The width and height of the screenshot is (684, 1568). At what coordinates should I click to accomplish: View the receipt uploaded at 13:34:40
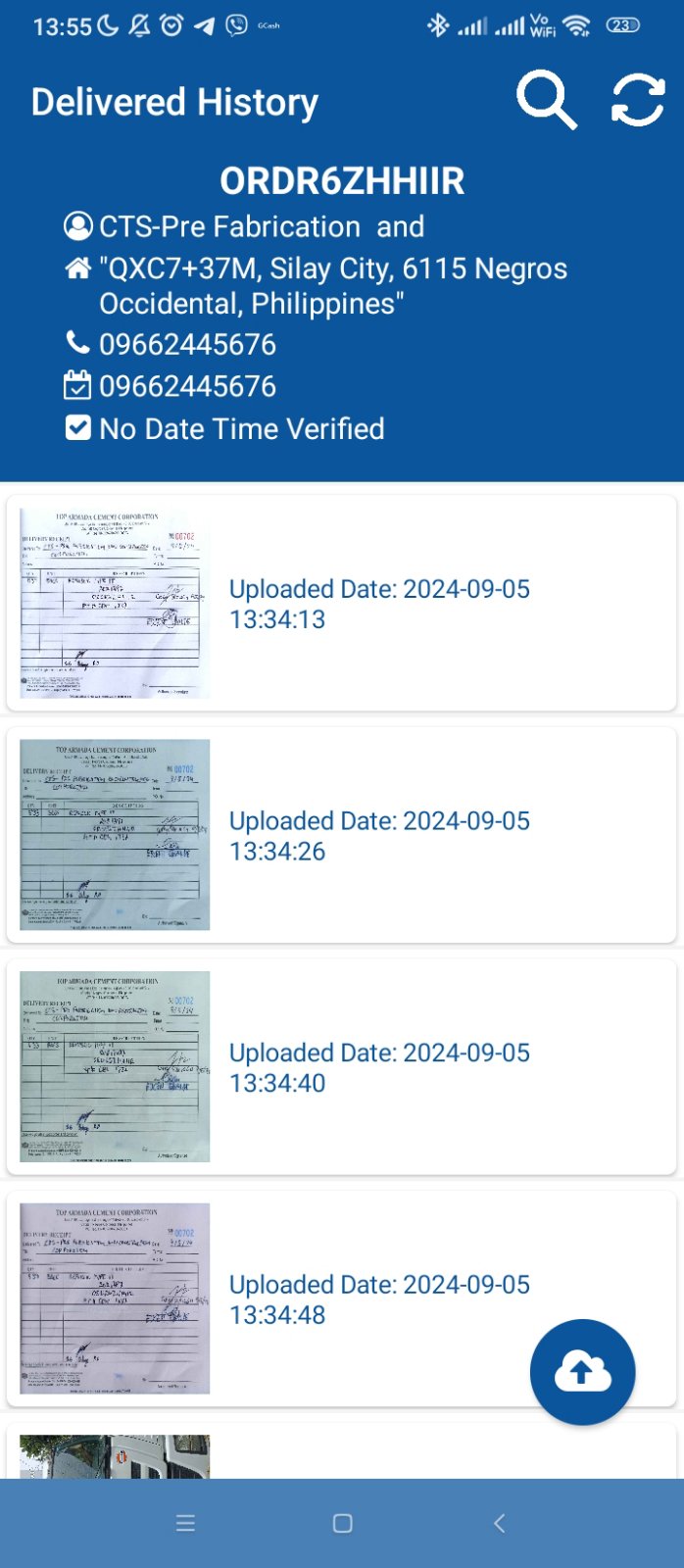pyautogui.click(x=115, y=1066)
